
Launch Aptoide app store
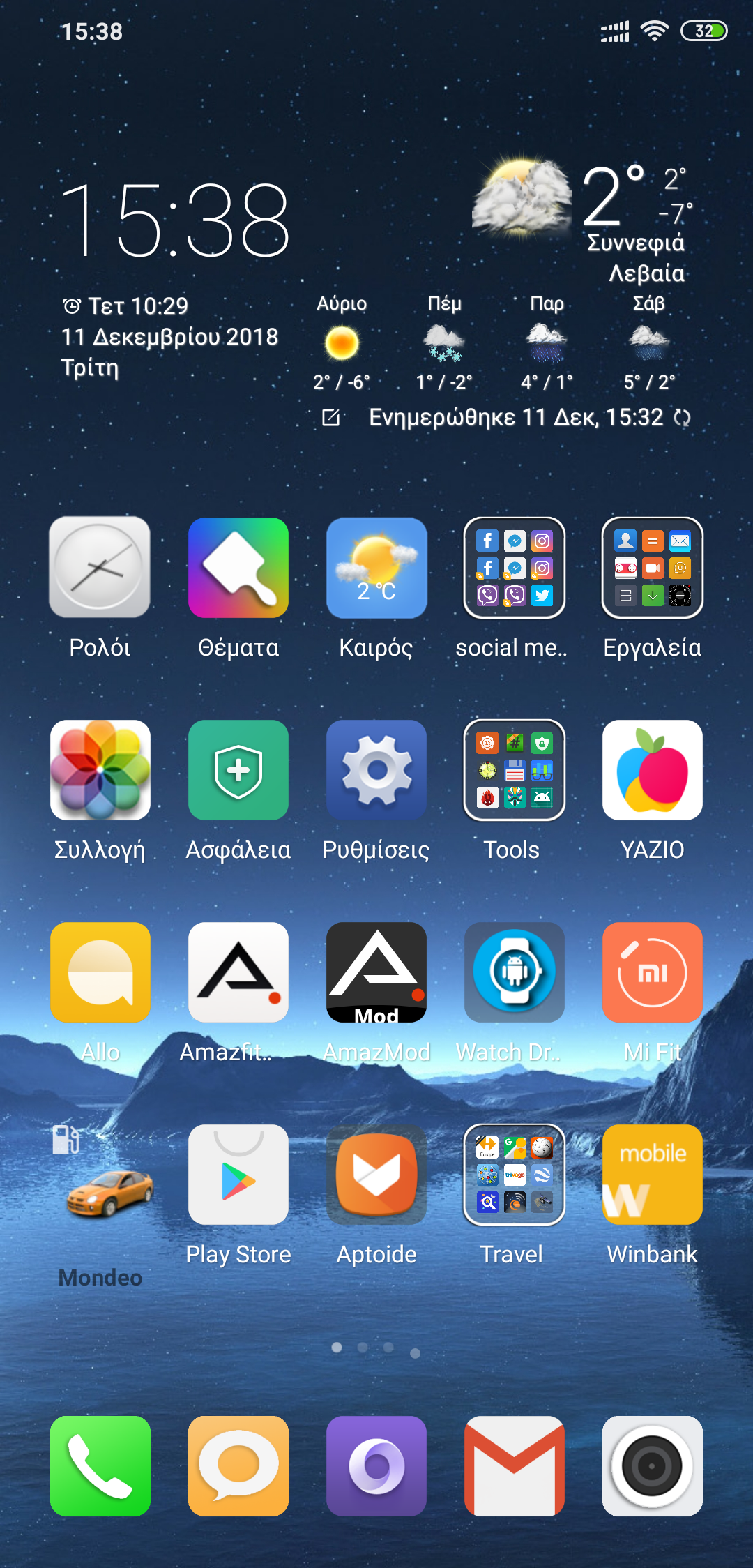[x=376, y=1175]
